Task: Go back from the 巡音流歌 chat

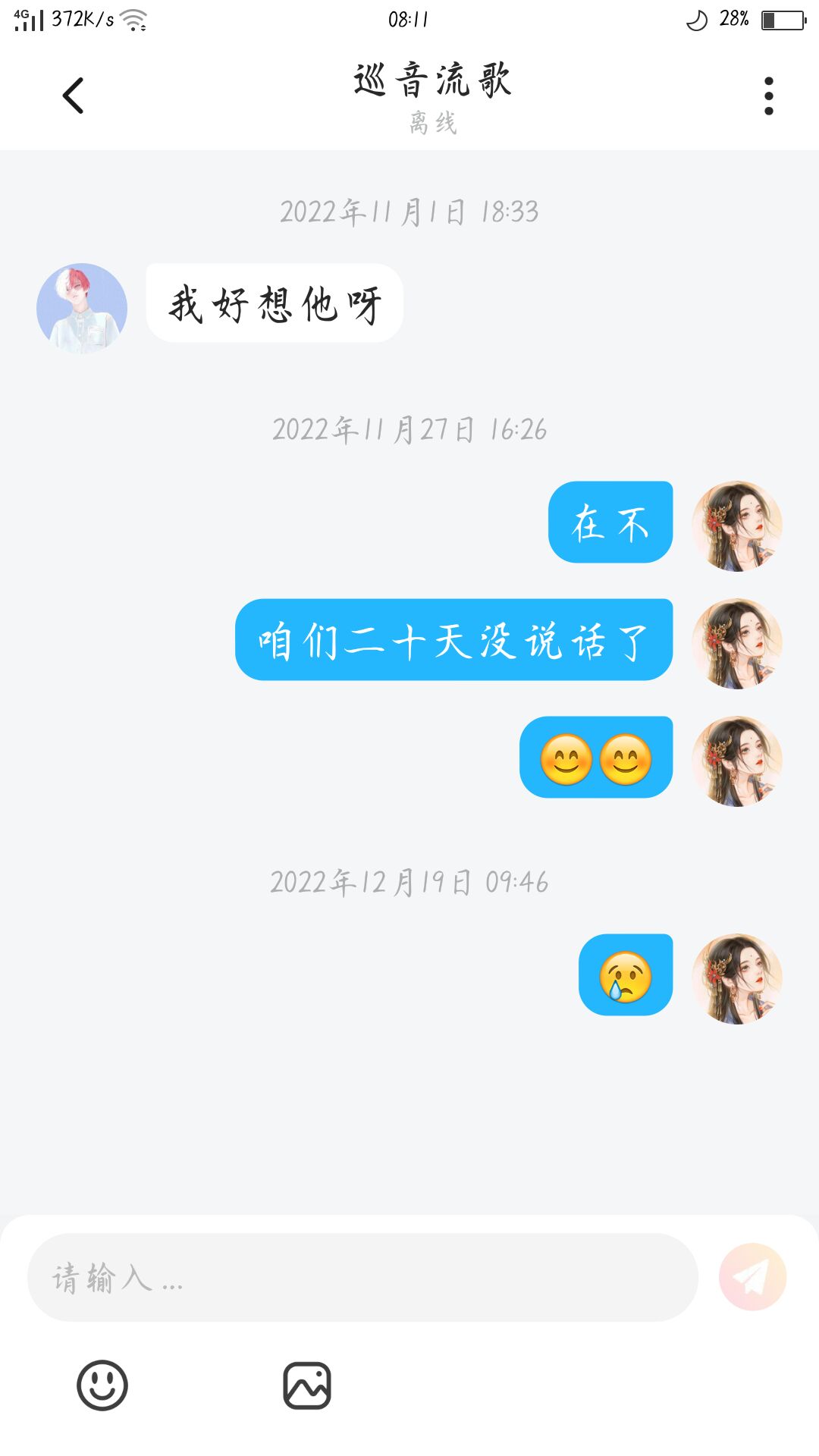Action: 73,96
